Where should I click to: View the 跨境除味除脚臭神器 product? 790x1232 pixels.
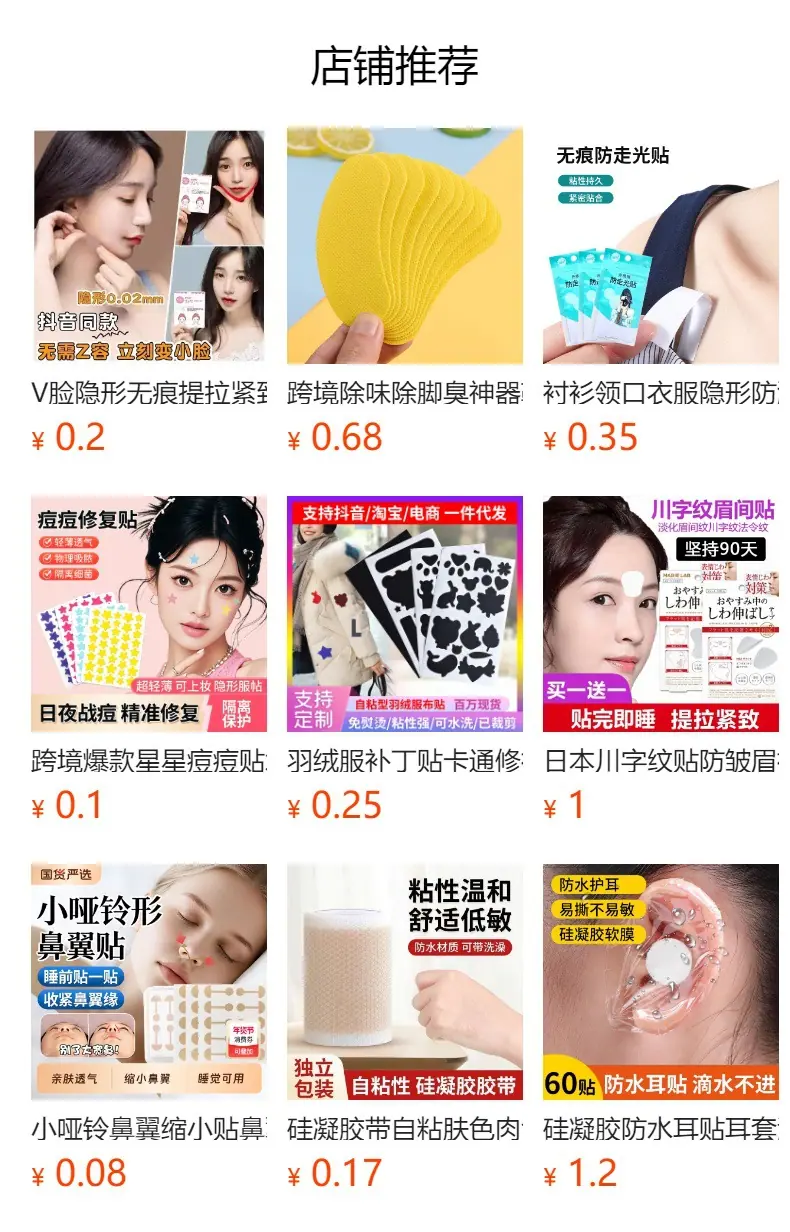pos(405,291)
